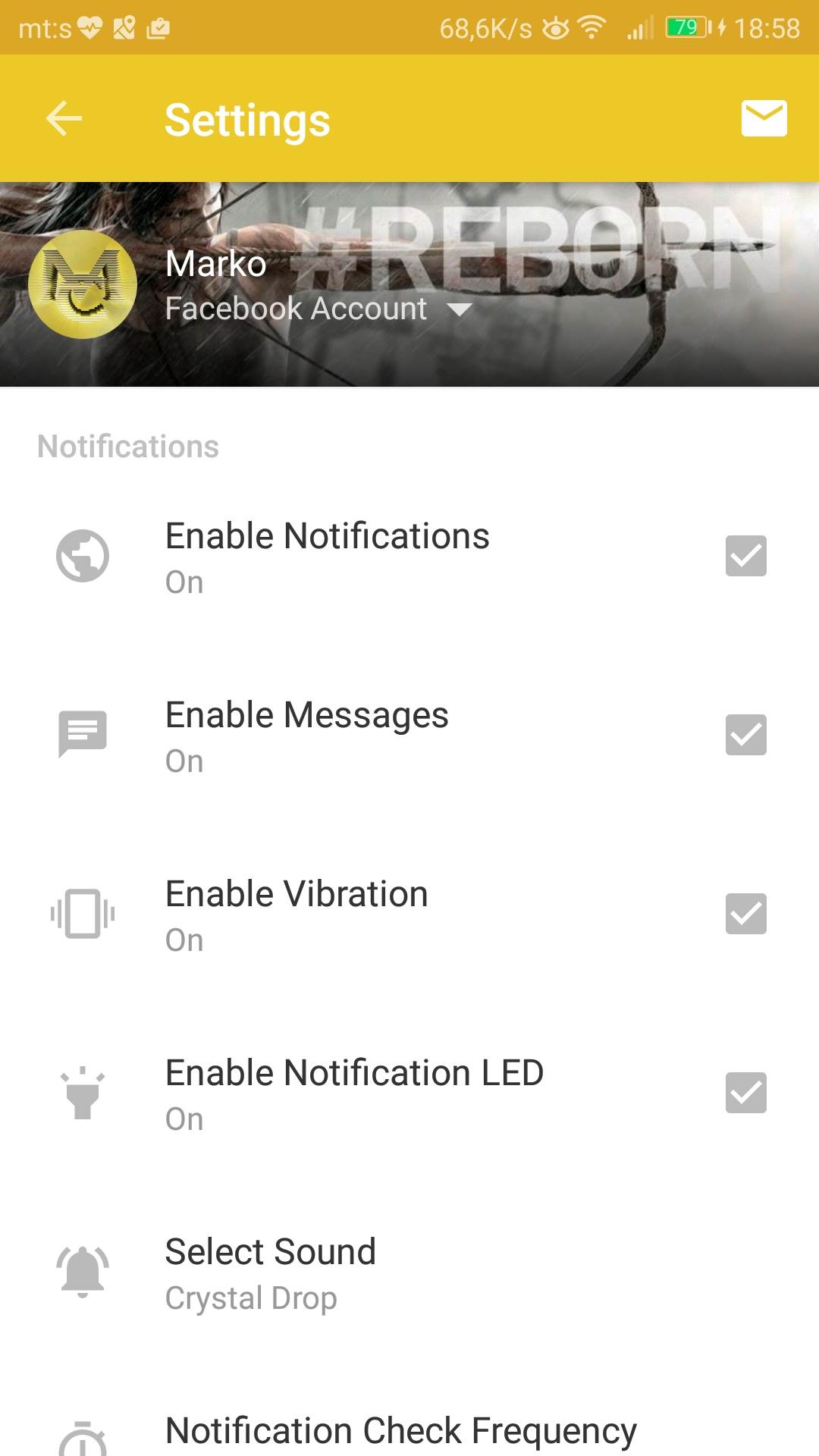
Task: Open the mail envelope icon
Action: tap(764, 118)
